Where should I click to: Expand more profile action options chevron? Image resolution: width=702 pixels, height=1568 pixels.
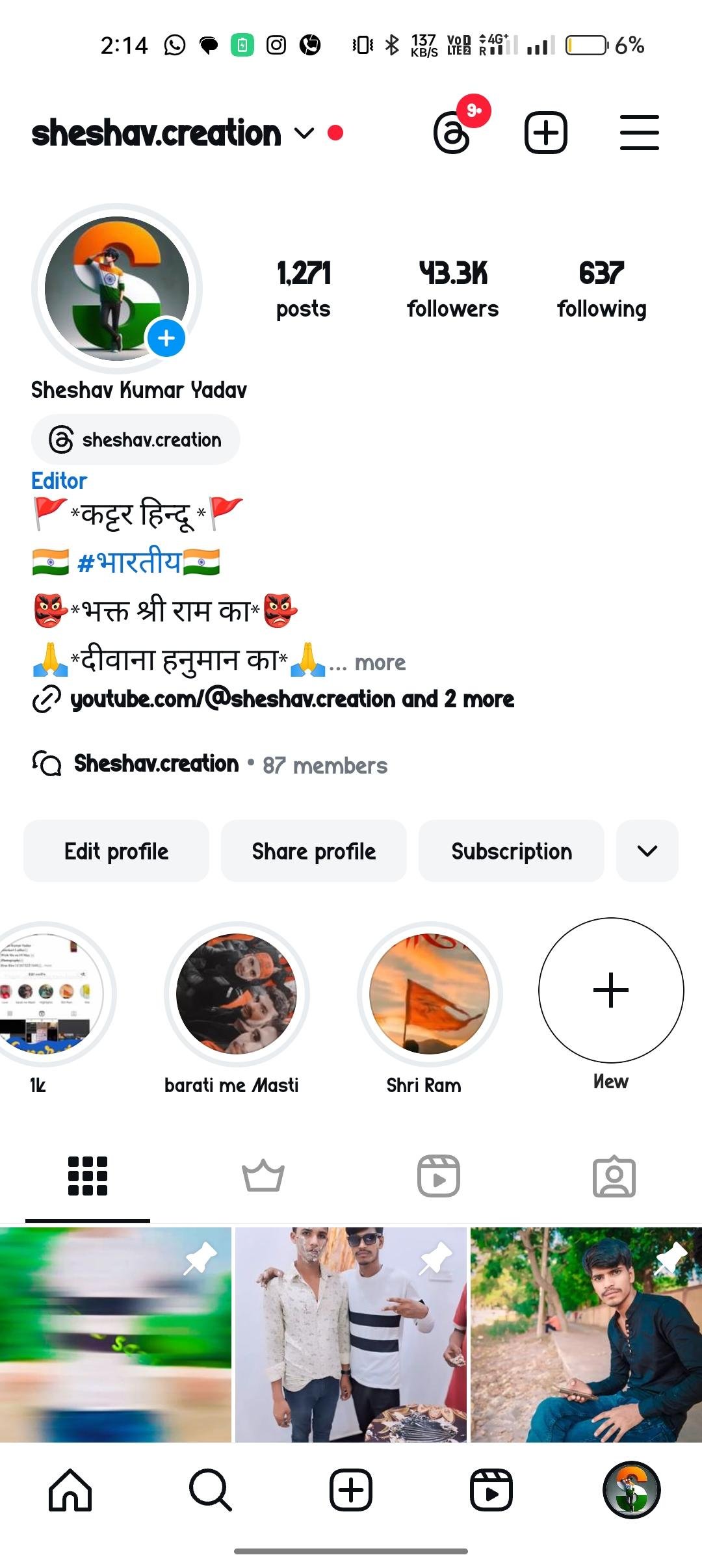646,851
